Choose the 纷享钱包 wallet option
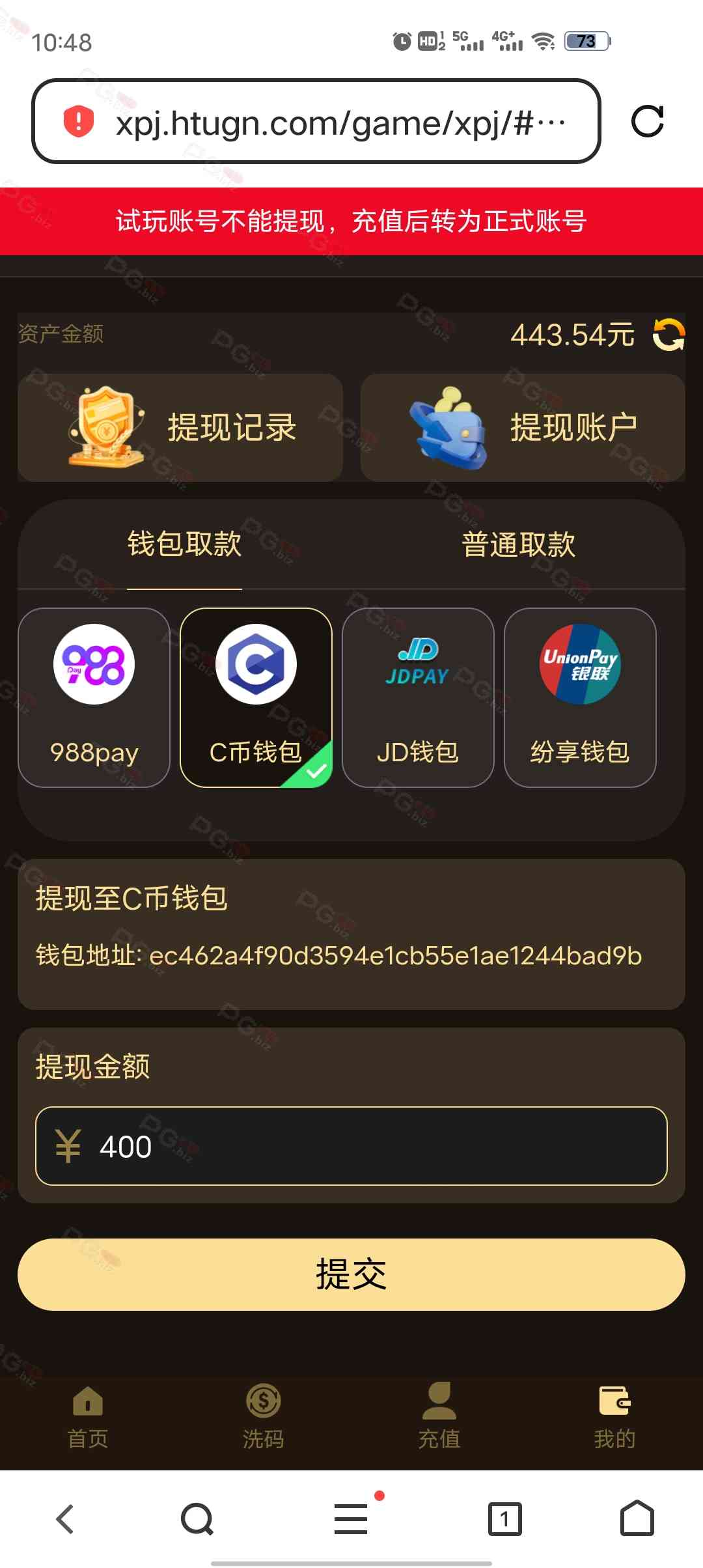 [x=580, y=697]
